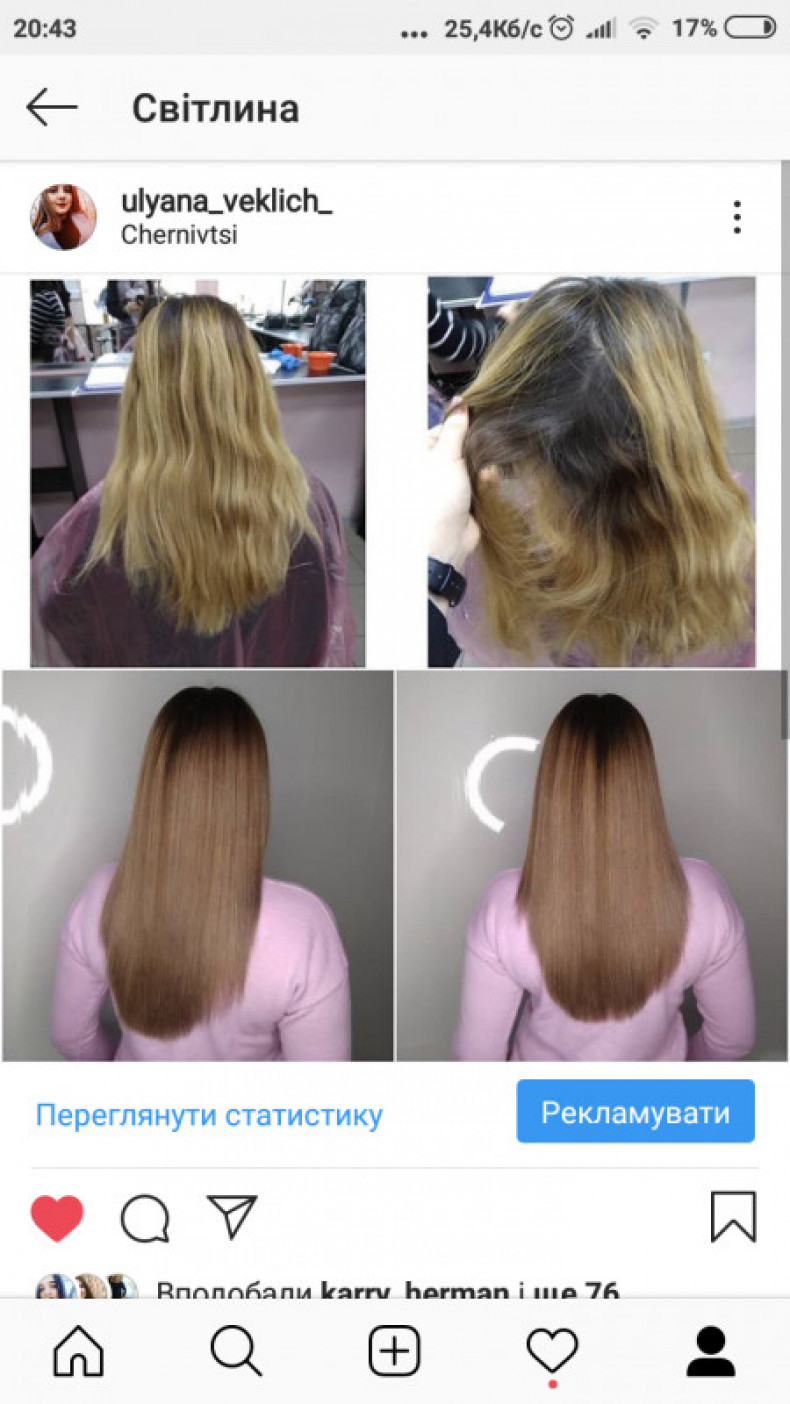Tap Chernivtsi location tag
The height and width of the screenshot is (1404, 790).
point(179,236)
